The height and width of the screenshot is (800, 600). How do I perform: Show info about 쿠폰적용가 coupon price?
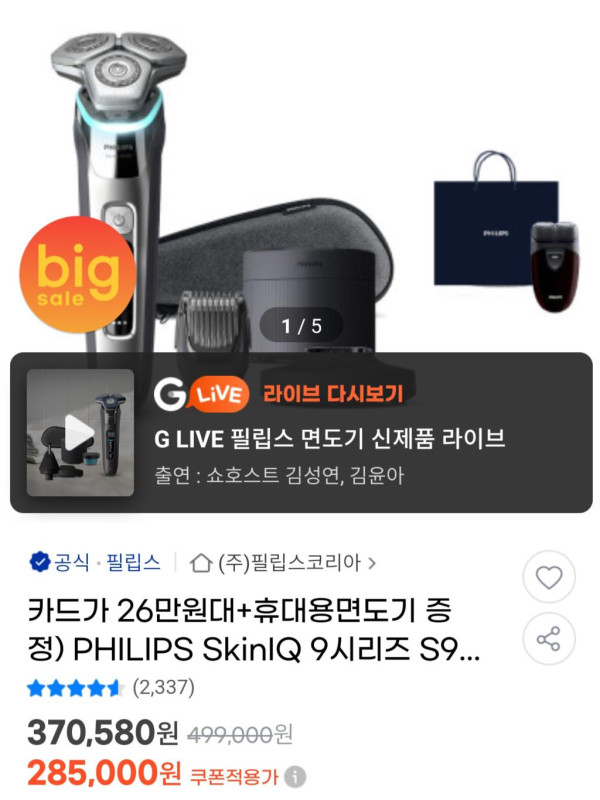point(296,777)
